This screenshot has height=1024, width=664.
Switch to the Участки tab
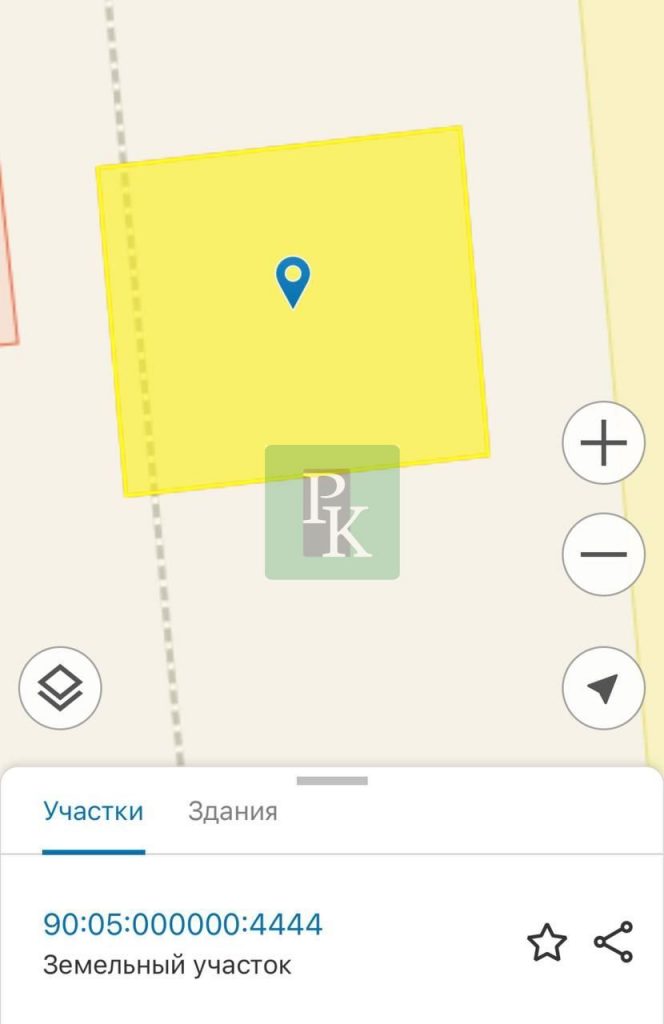93,811
